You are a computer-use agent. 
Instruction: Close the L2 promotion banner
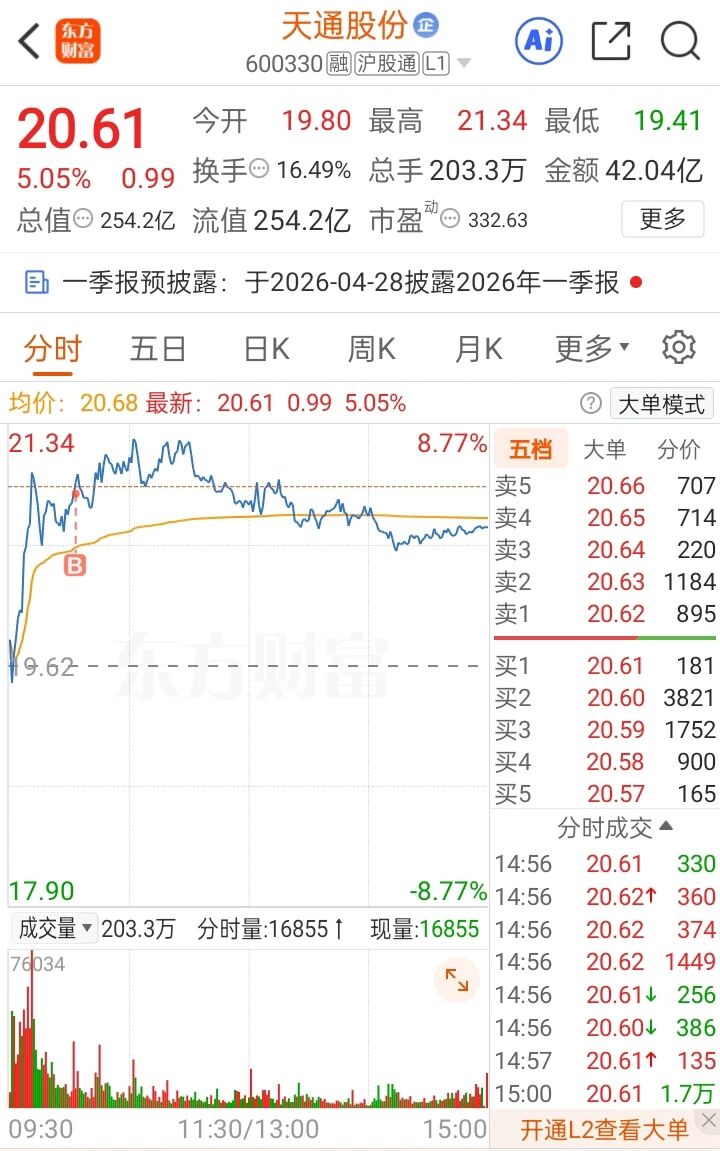708,1120
